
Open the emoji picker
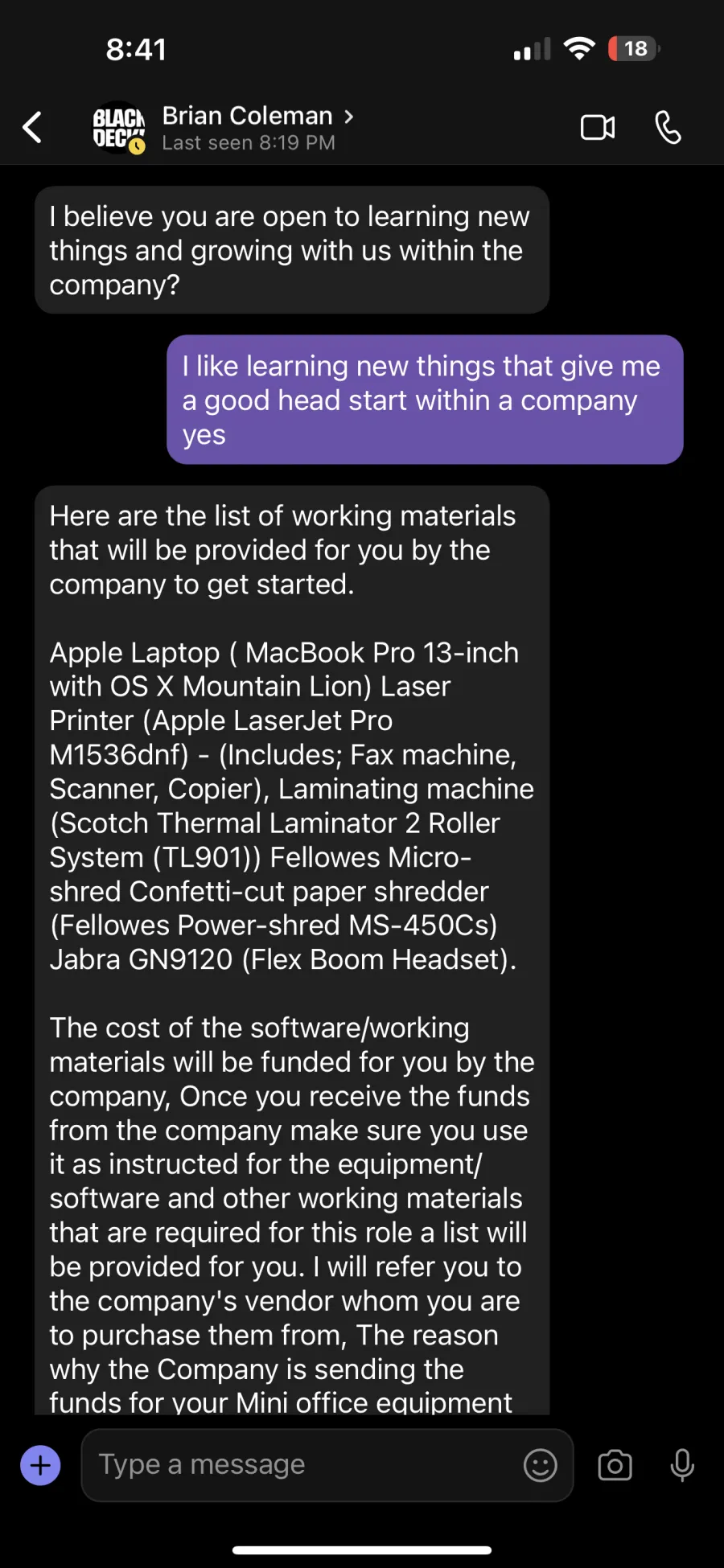[x=541, y=1465]
